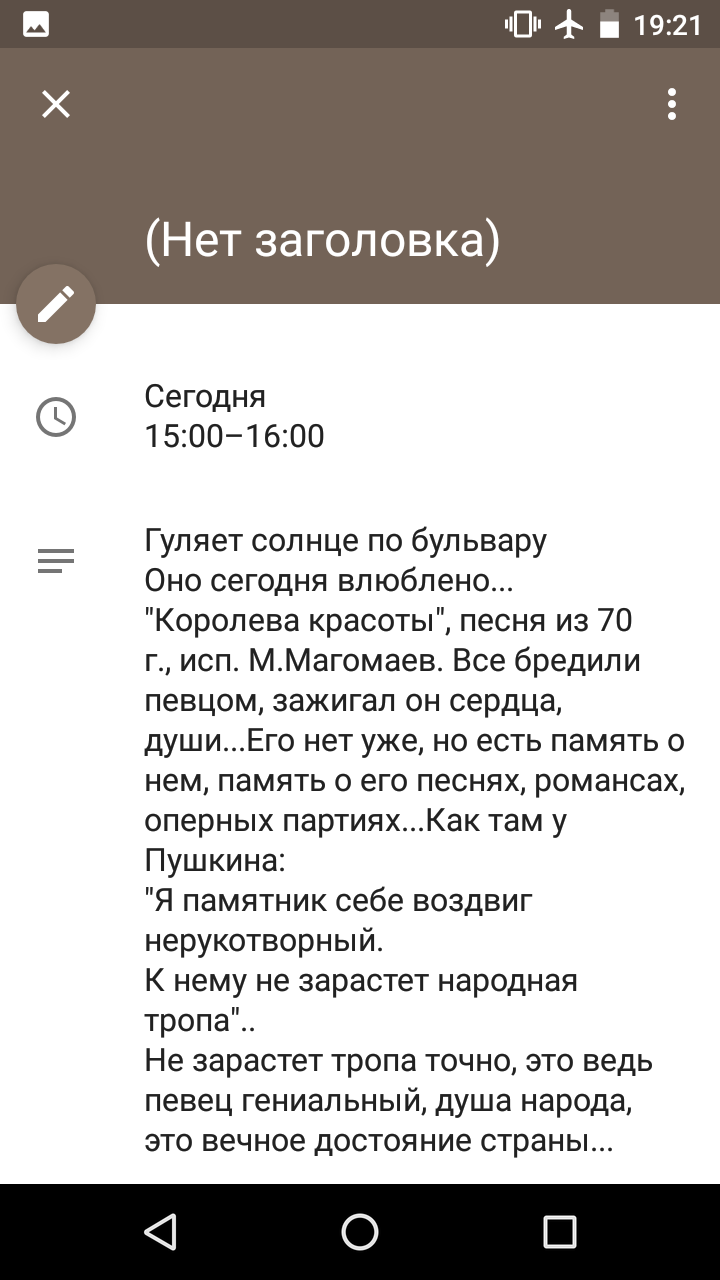Image resolution: width=720 pixels, height=1280 pixels.
Task: Open the three-dot overflow menu
Action: click(x=672, y=104)
